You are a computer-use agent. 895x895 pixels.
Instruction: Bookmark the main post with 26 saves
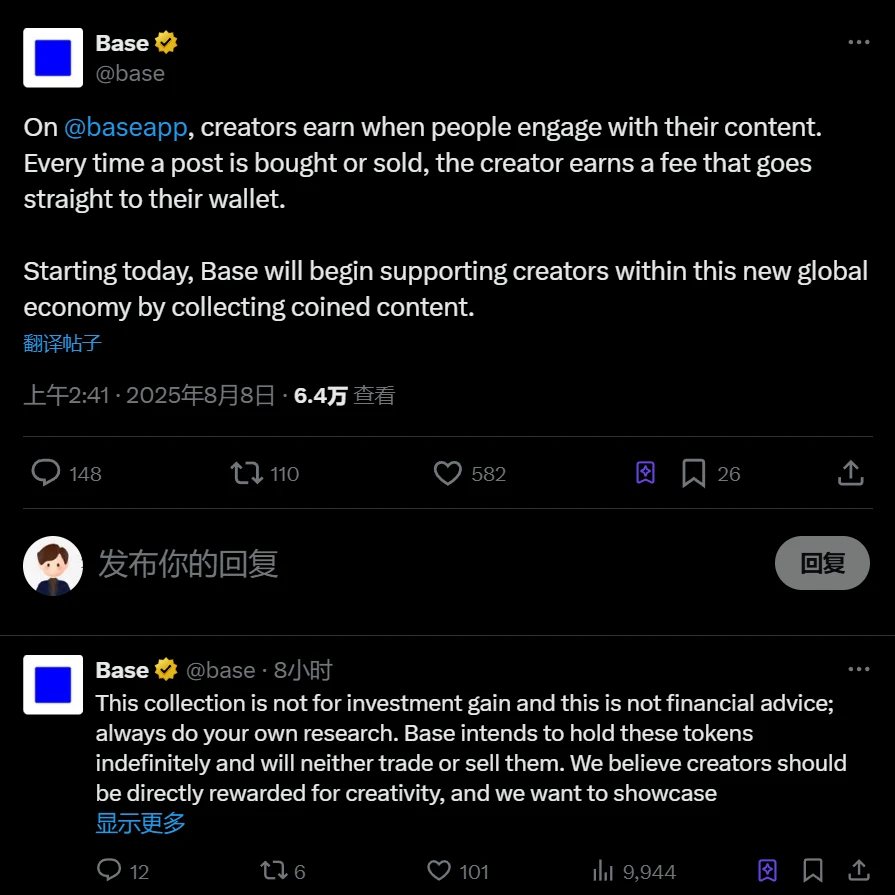coord(693,473)
